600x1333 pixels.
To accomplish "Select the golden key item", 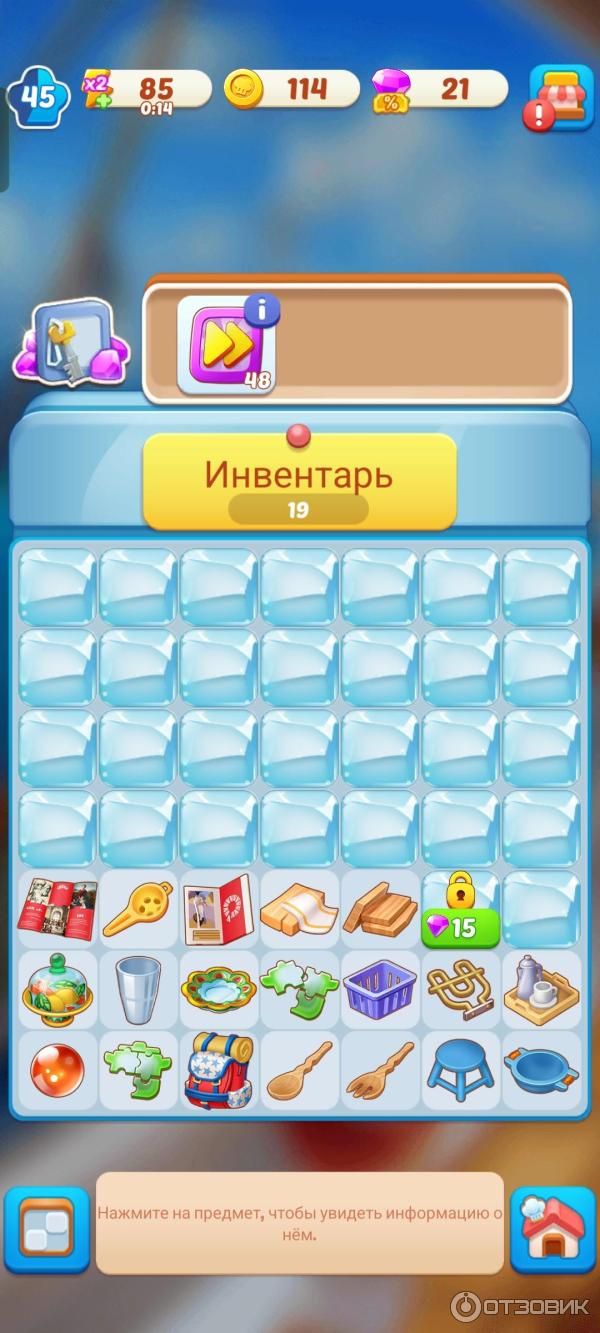I will point(138,908).
